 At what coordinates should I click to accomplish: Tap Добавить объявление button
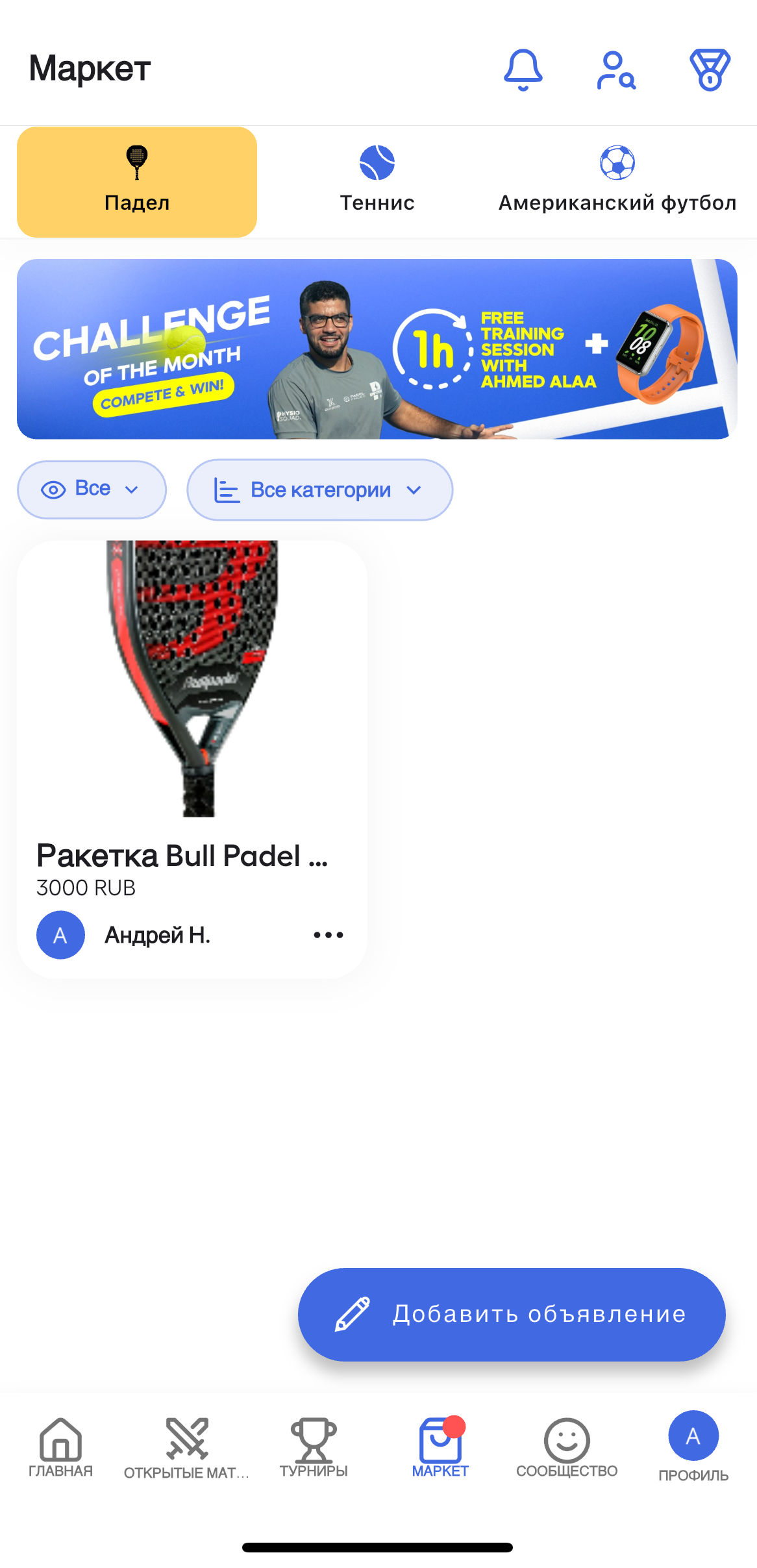click(x=512, y=1314)
